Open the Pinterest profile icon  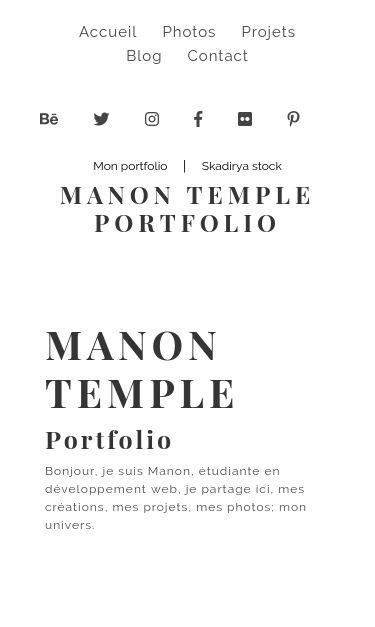point(293,119)
